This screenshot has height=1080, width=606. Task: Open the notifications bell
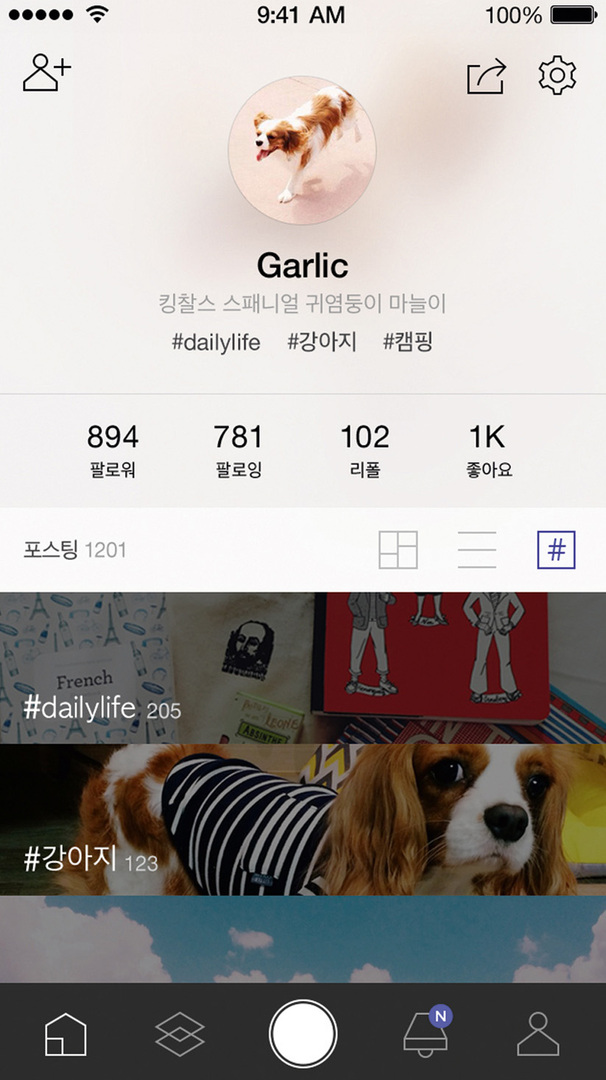pos(425,1034)
